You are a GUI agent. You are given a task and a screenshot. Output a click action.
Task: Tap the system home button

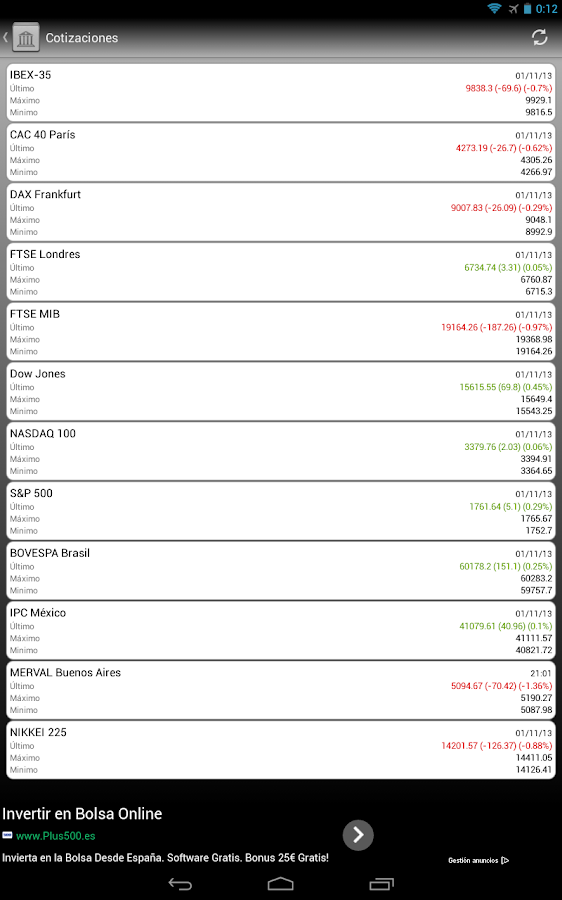pyautogui.click(x=281, y=884)
